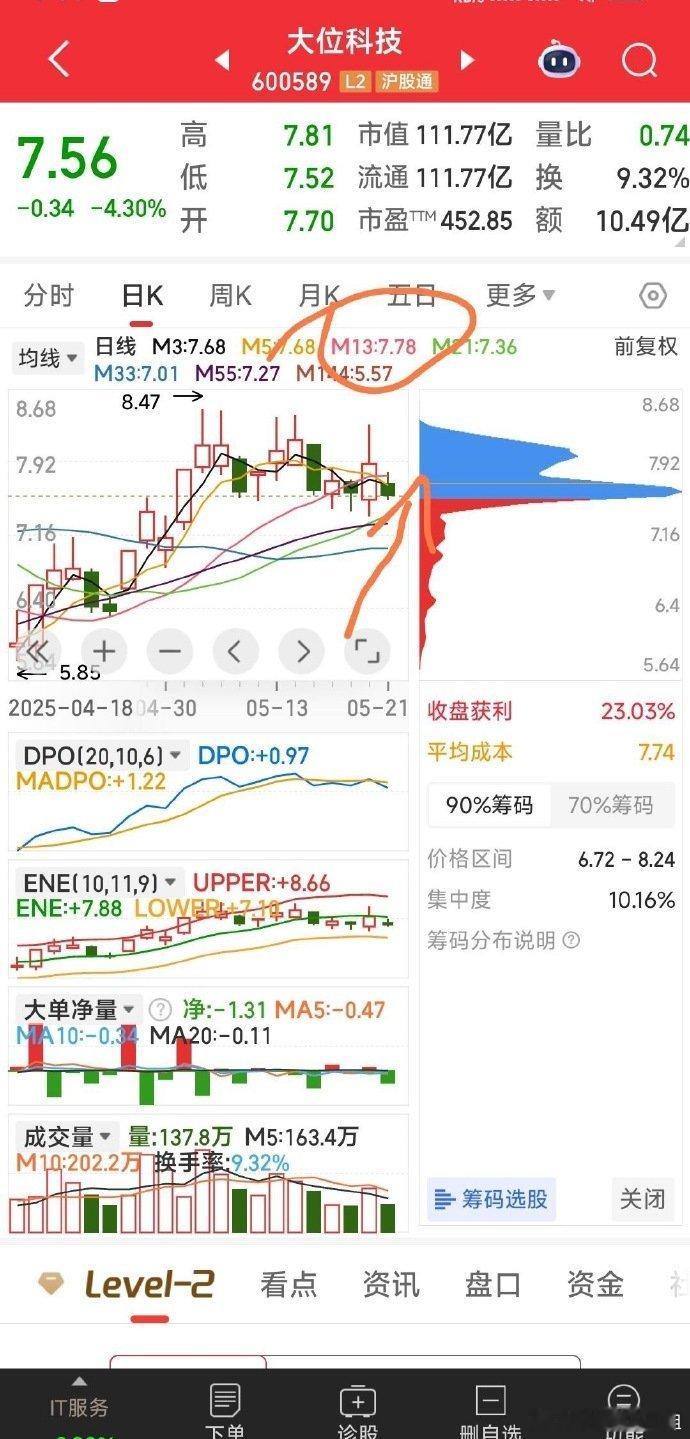Expand the 更多 chart period dropdown
This screenshot has height=1439, width=690.
pos(520,295)
